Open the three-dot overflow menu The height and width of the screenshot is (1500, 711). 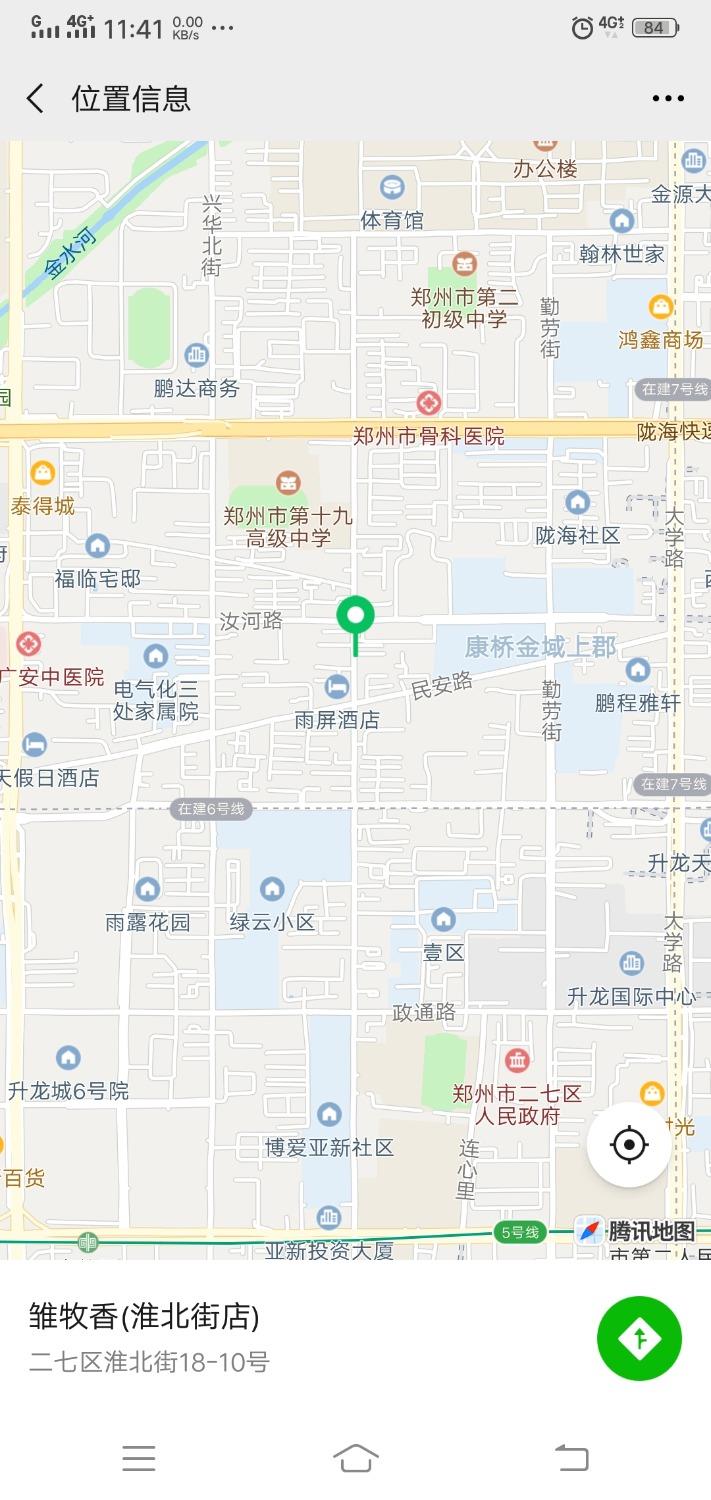point(667,98)
